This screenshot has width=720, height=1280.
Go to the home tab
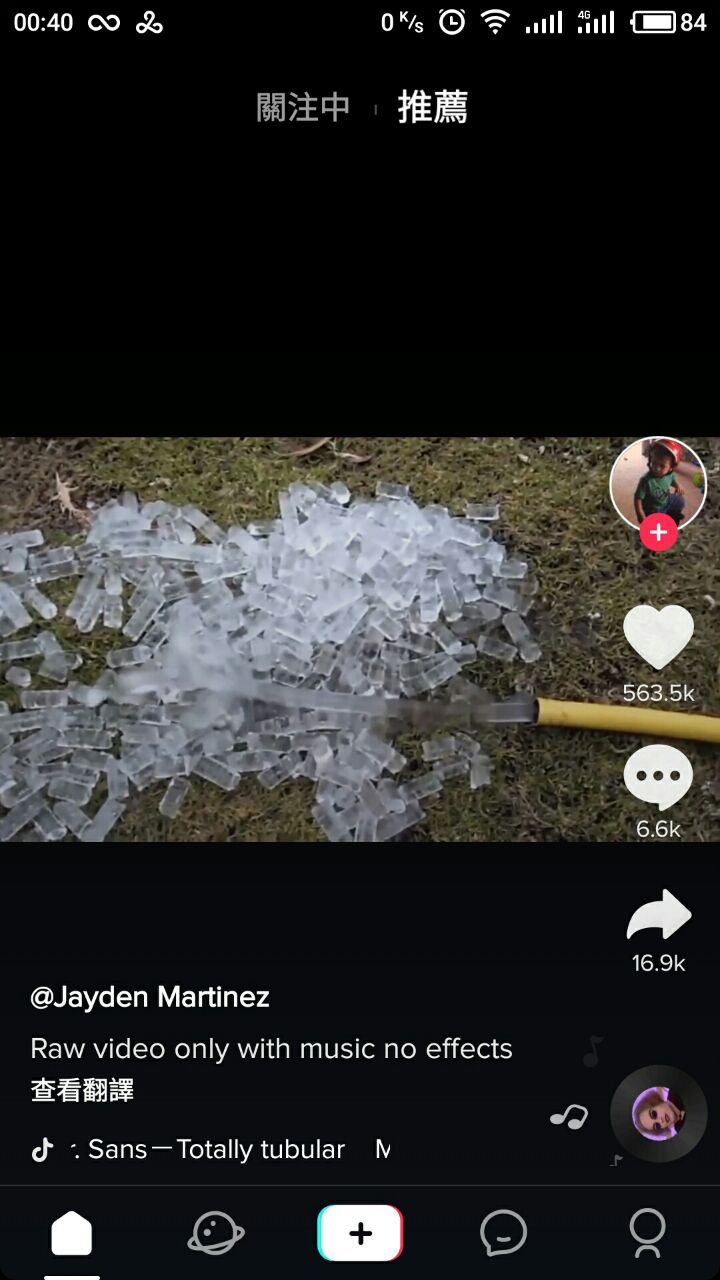(72, 1234)
